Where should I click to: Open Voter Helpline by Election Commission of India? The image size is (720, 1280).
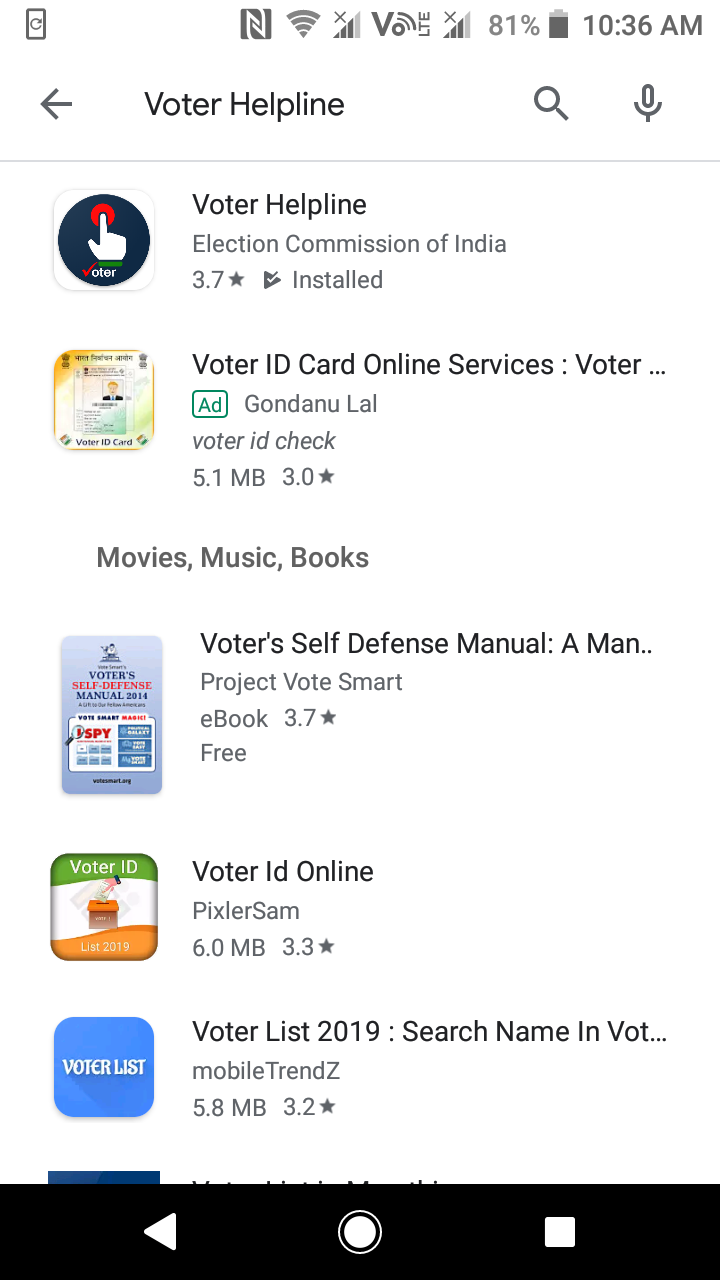(x=360, y=241)
